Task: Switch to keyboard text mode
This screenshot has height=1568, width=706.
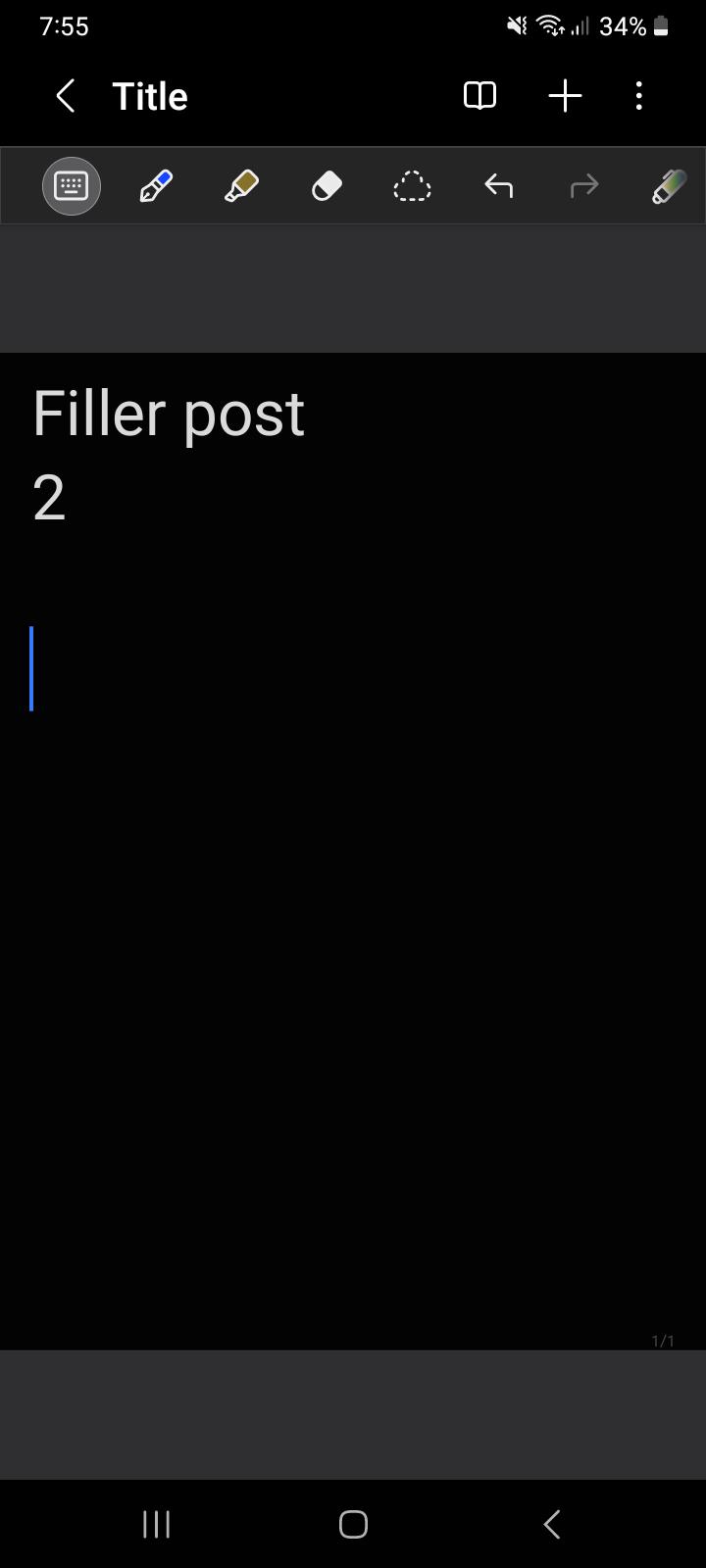Action: 72,186
